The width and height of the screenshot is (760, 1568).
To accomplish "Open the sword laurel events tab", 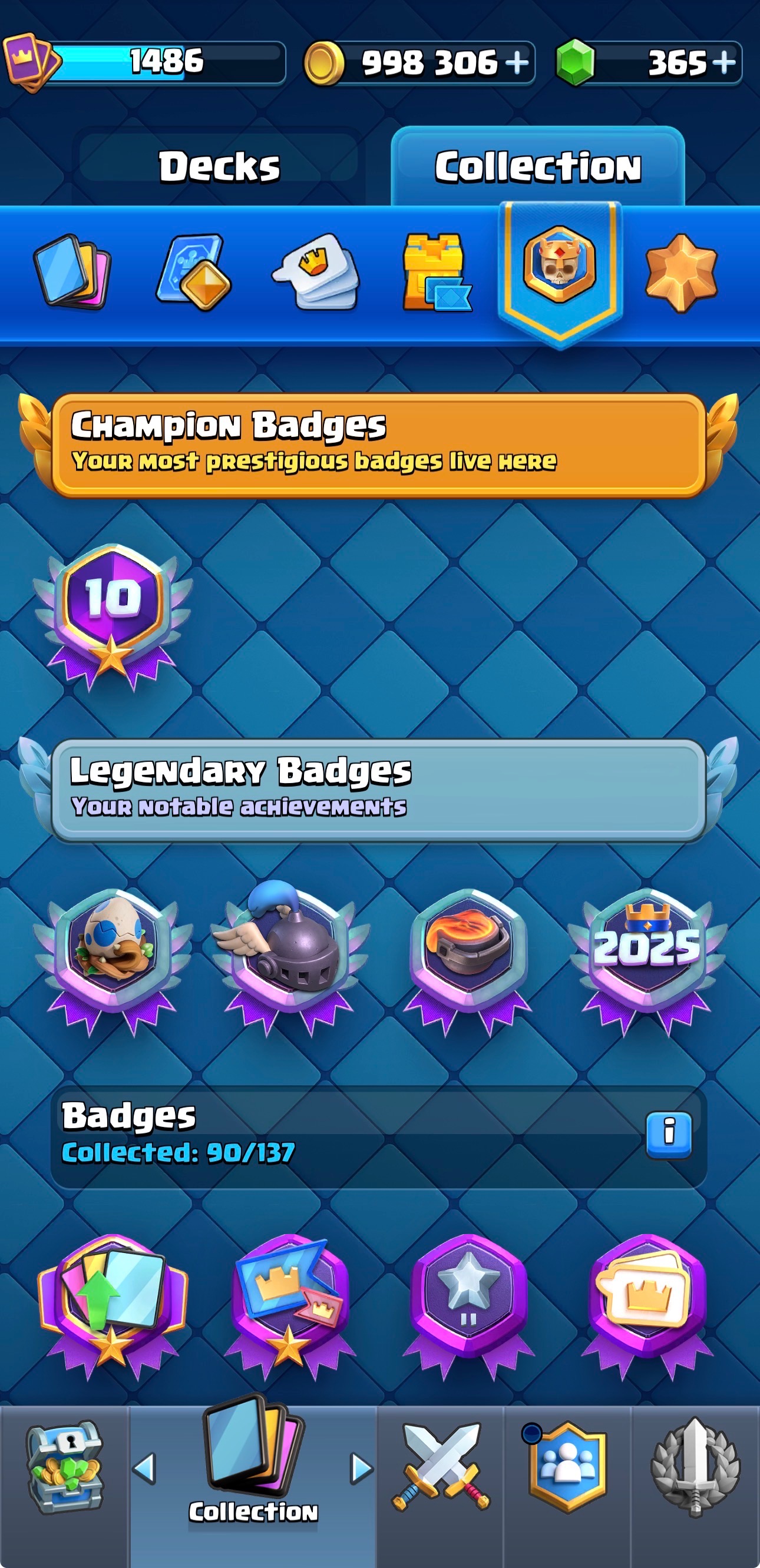I will [695, 1468].
